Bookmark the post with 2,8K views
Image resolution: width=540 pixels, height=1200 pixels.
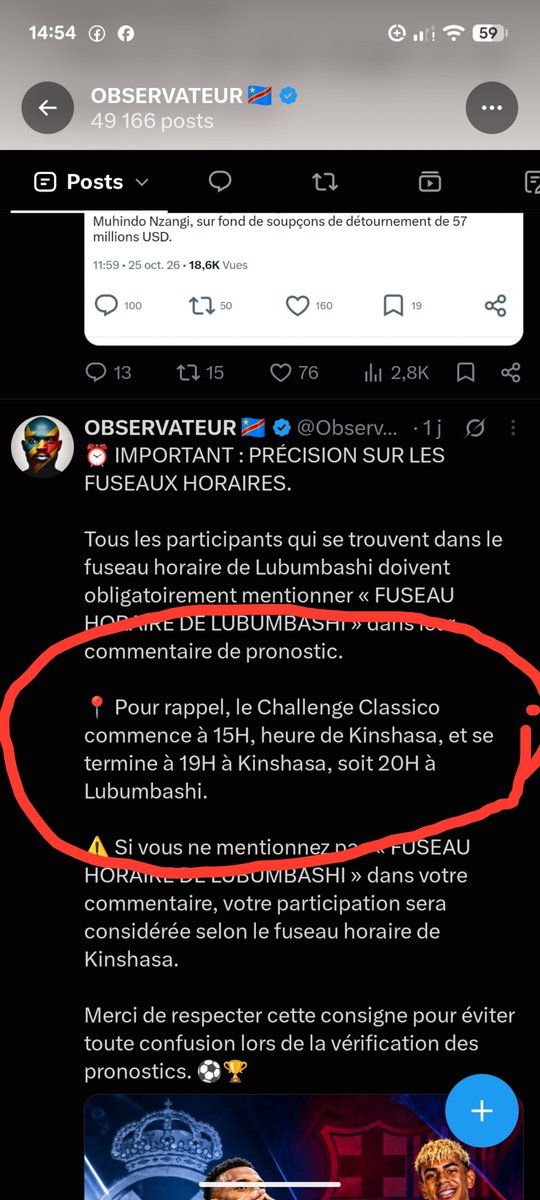[465, 372]
